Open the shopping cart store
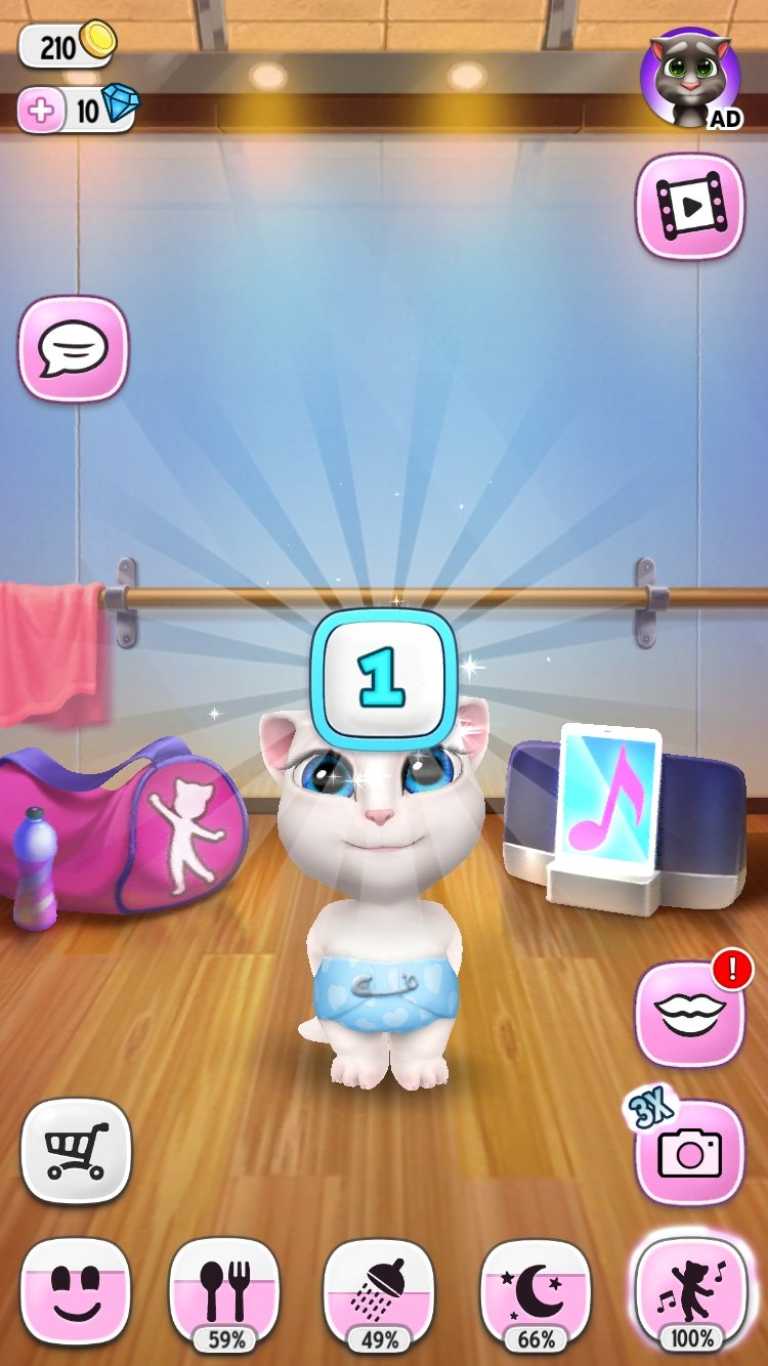The width and height of the screenshot is (768, 1366). click(x=76, y=1150)
